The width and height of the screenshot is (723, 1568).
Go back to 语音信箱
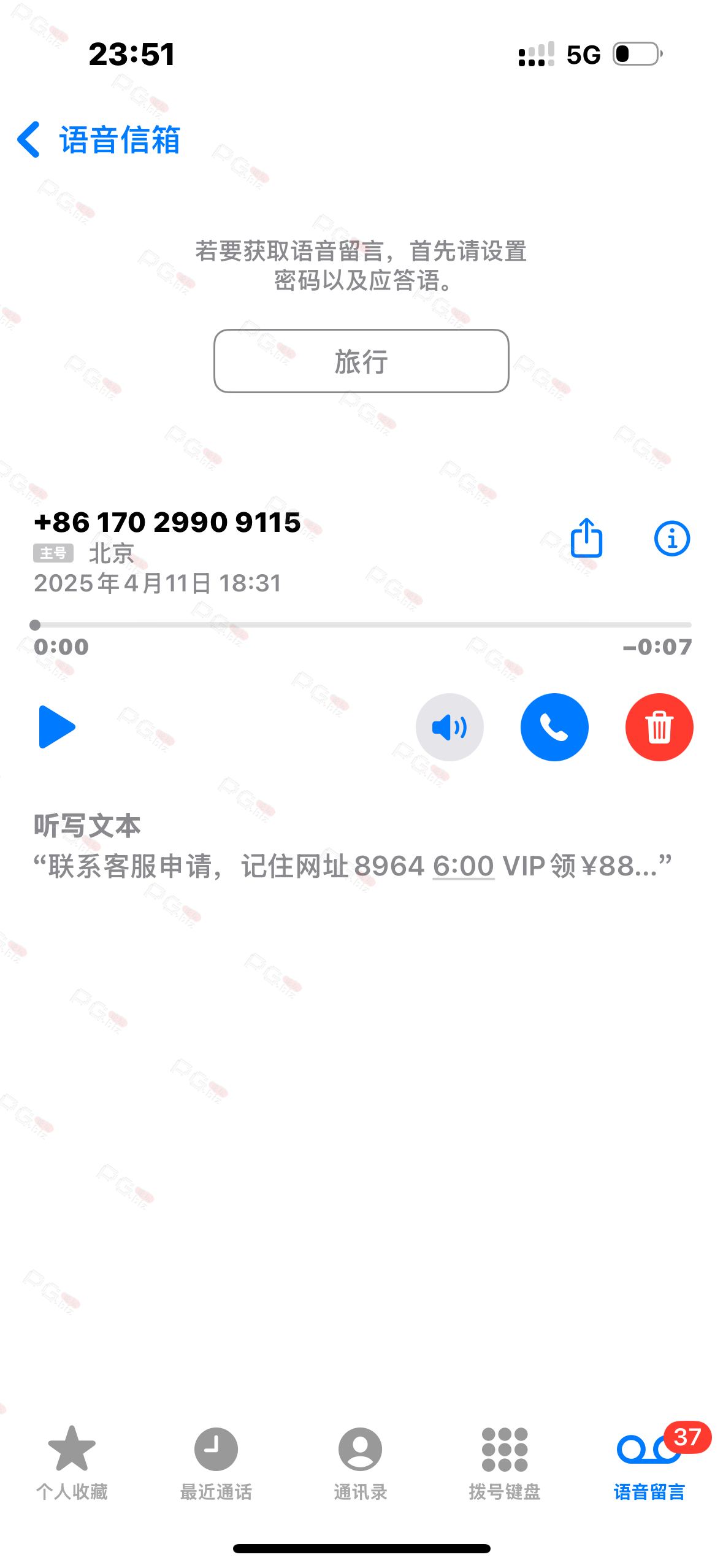[x=98, y=140]
